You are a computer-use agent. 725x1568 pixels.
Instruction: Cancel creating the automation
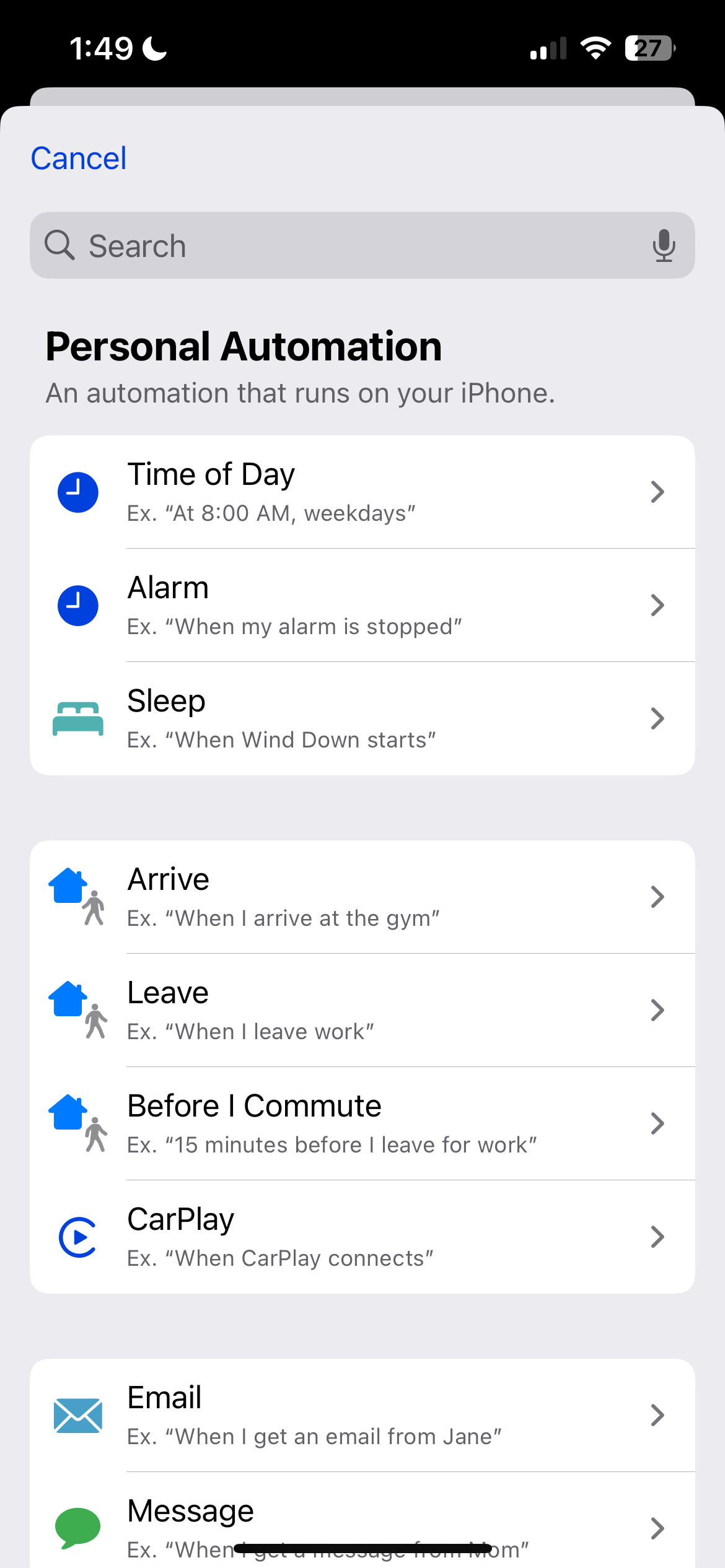click(79, 159)
